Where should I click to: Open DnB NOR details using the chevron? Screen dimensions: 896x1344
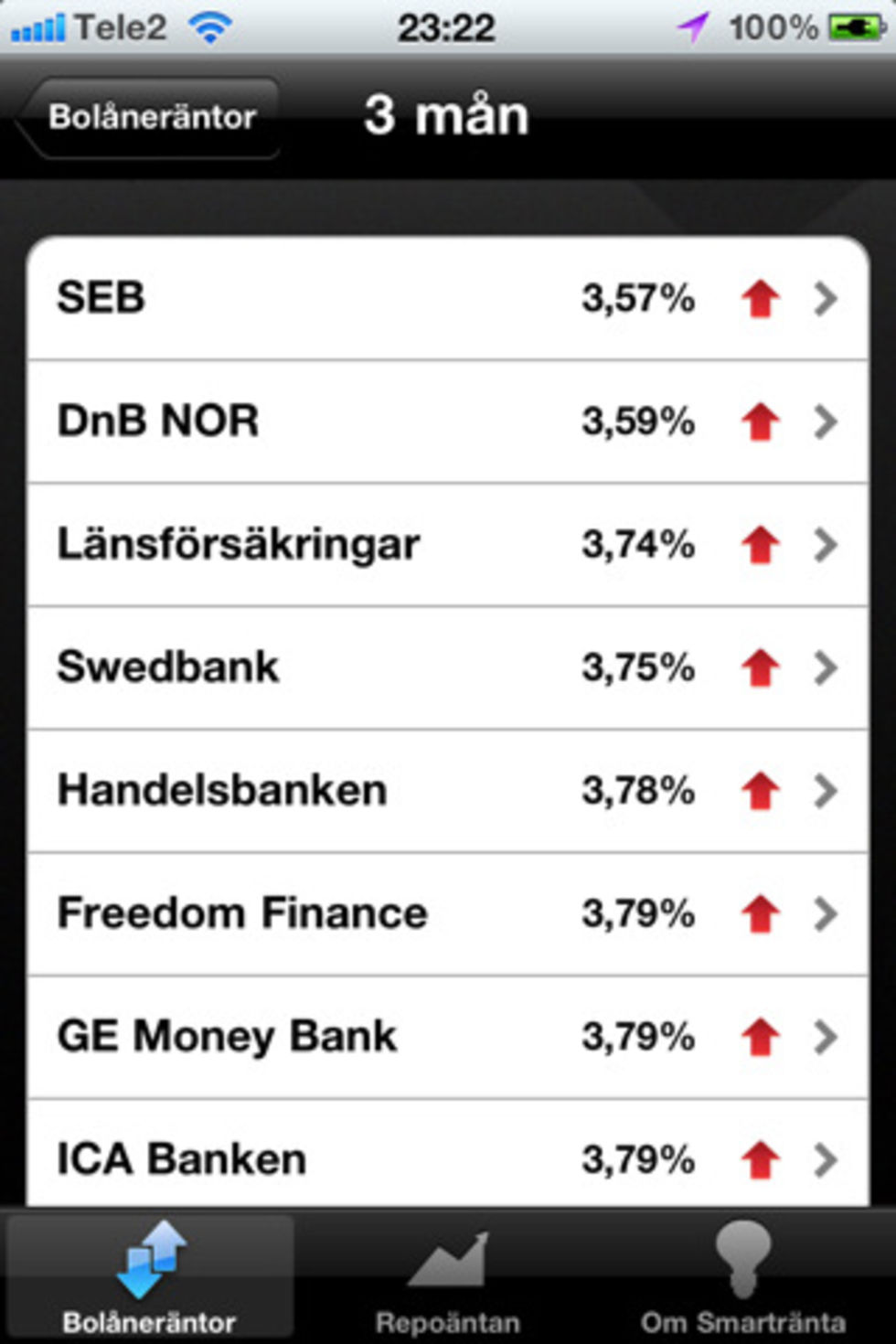827,421
